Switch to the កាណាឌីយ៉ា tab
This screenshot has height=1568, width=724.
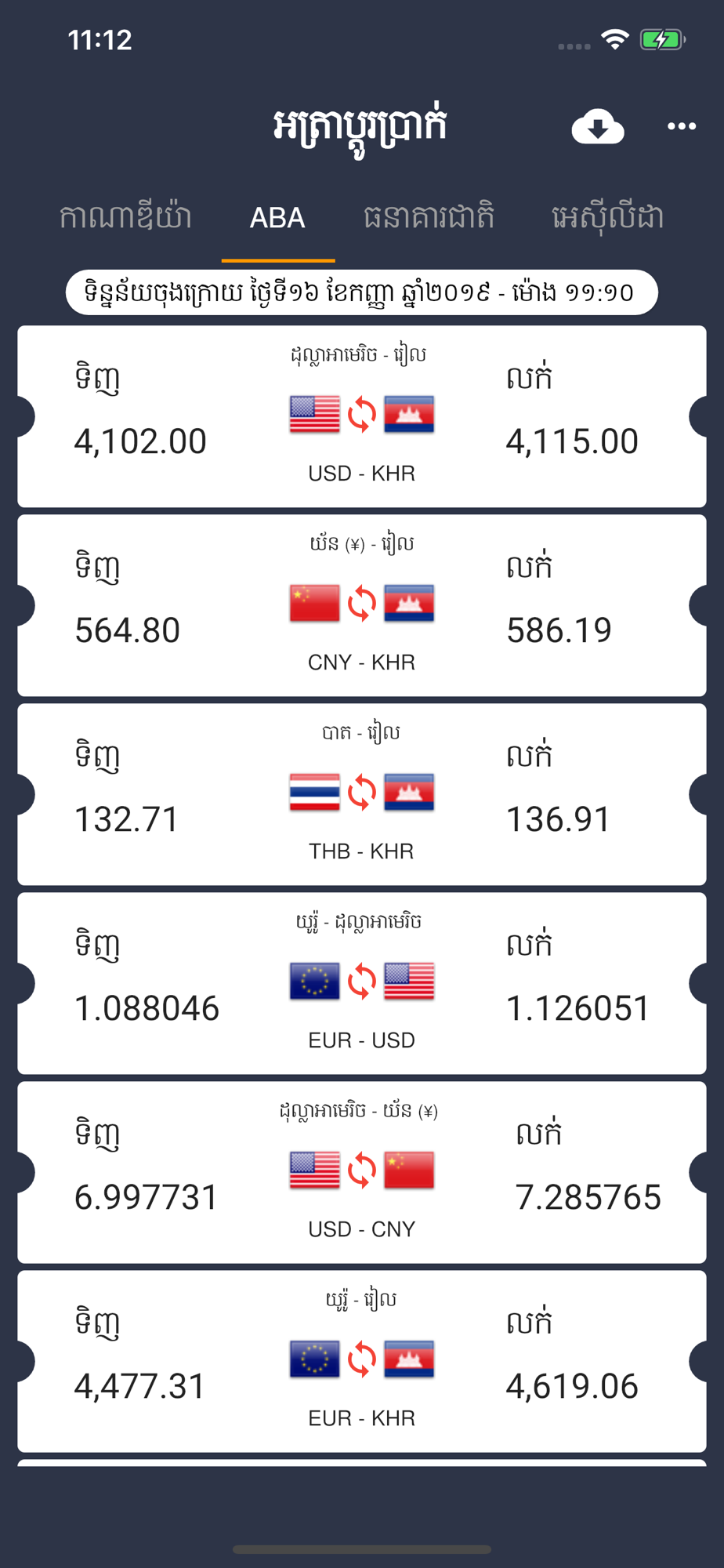pyautogui.click(x=125, y=217)
